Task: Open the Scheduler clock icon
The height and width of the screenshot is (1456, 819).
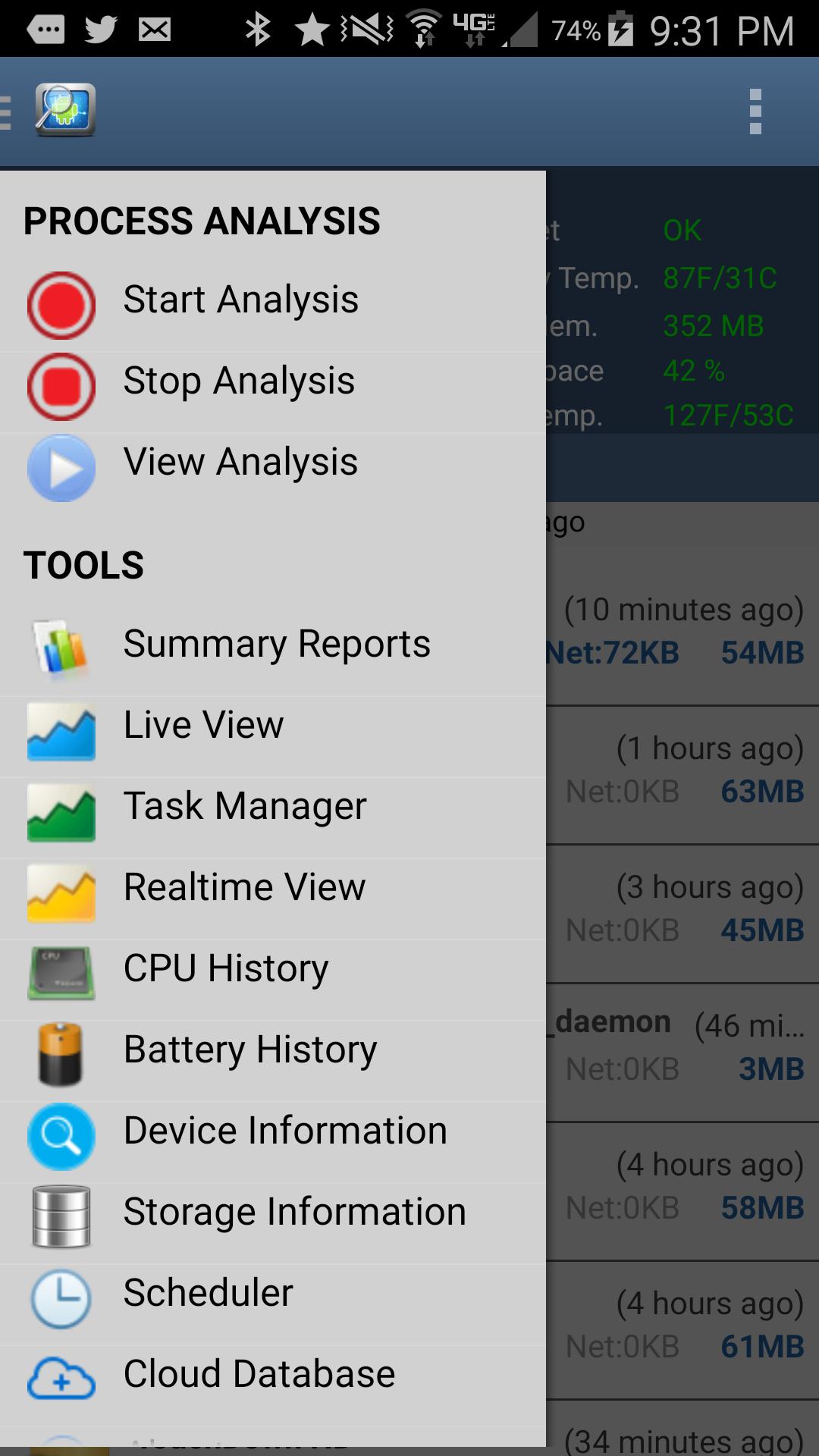Action: point(61,1299)
